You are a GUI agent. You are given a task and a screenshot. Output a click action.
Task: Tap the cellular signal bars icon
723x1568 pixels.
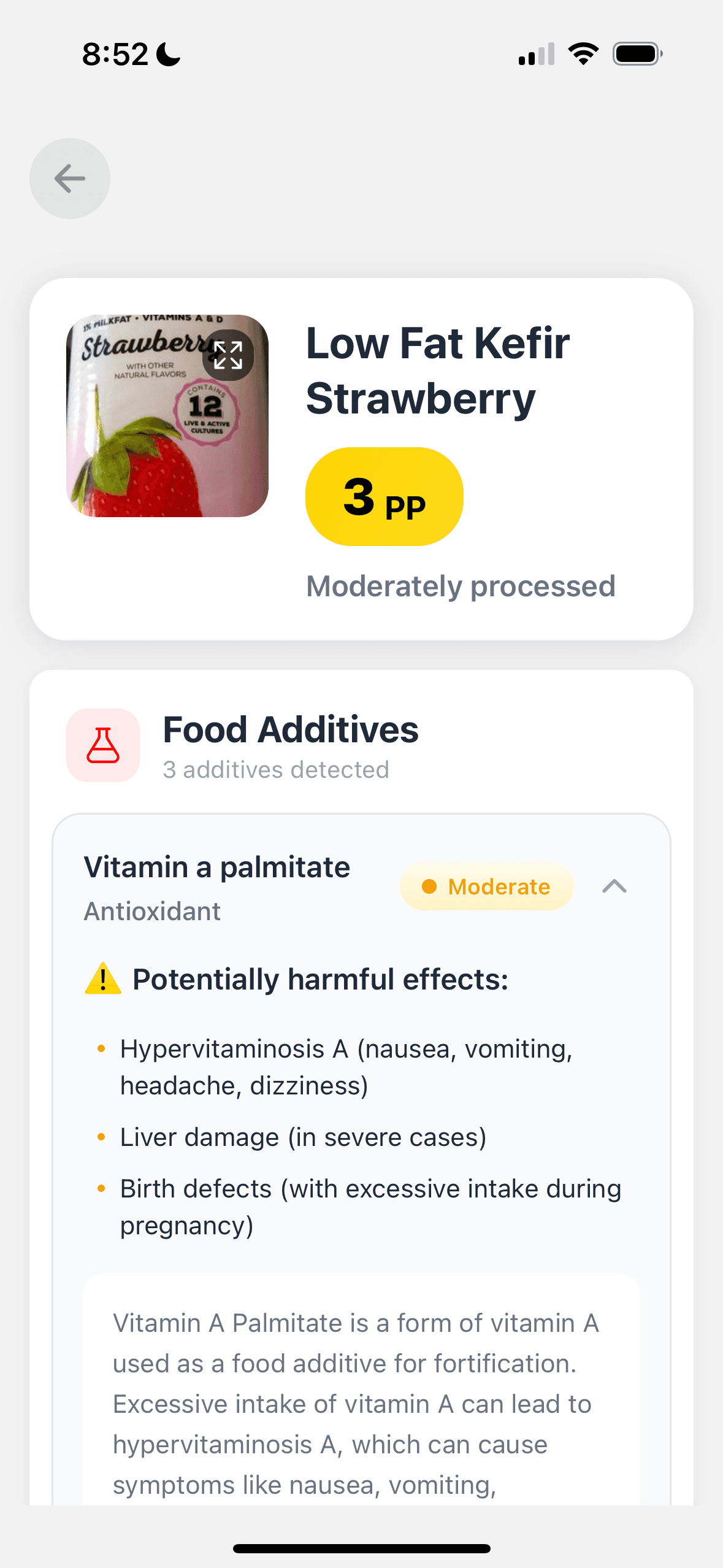(535, 54)
